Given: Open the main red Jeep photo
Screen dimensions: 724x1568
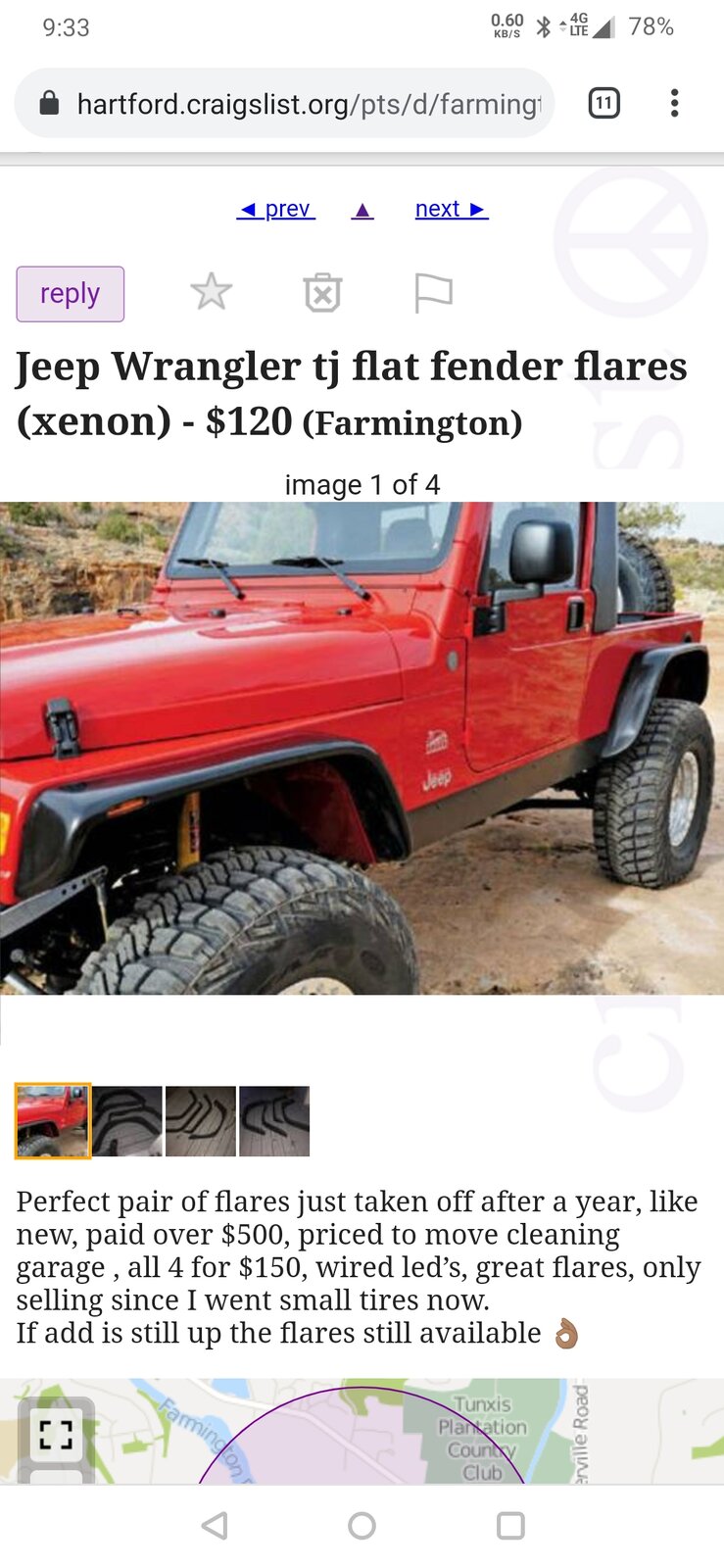Looking at the screenshot, I should (362, 748).
